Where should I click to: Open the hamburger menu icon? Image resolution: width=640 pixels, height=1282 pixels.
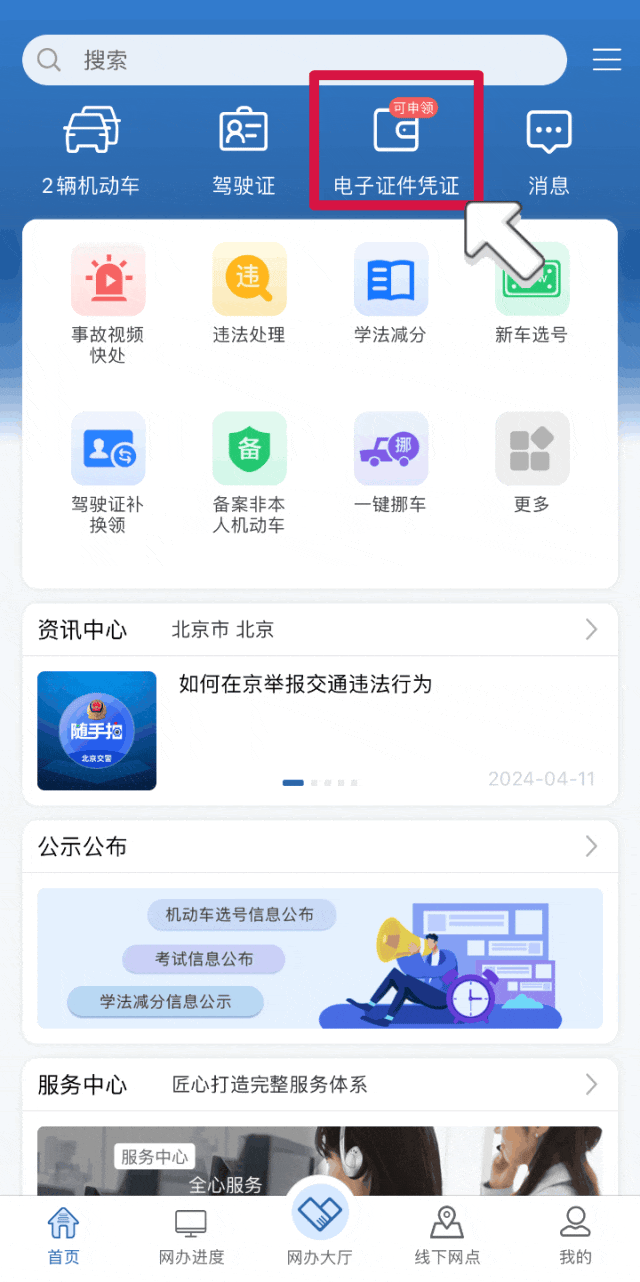pyautogui.click(x=607, y=60)
